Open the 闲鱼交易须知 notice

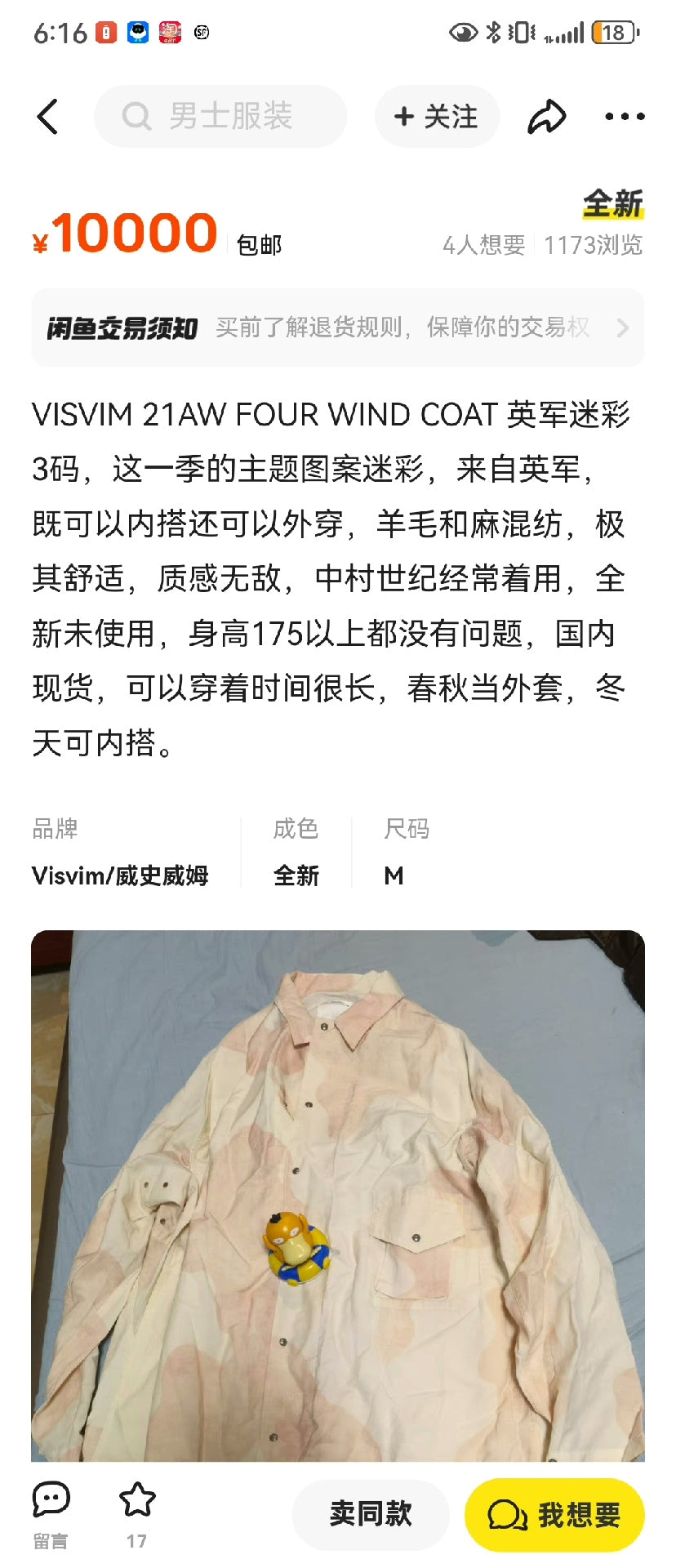point(338,327)
